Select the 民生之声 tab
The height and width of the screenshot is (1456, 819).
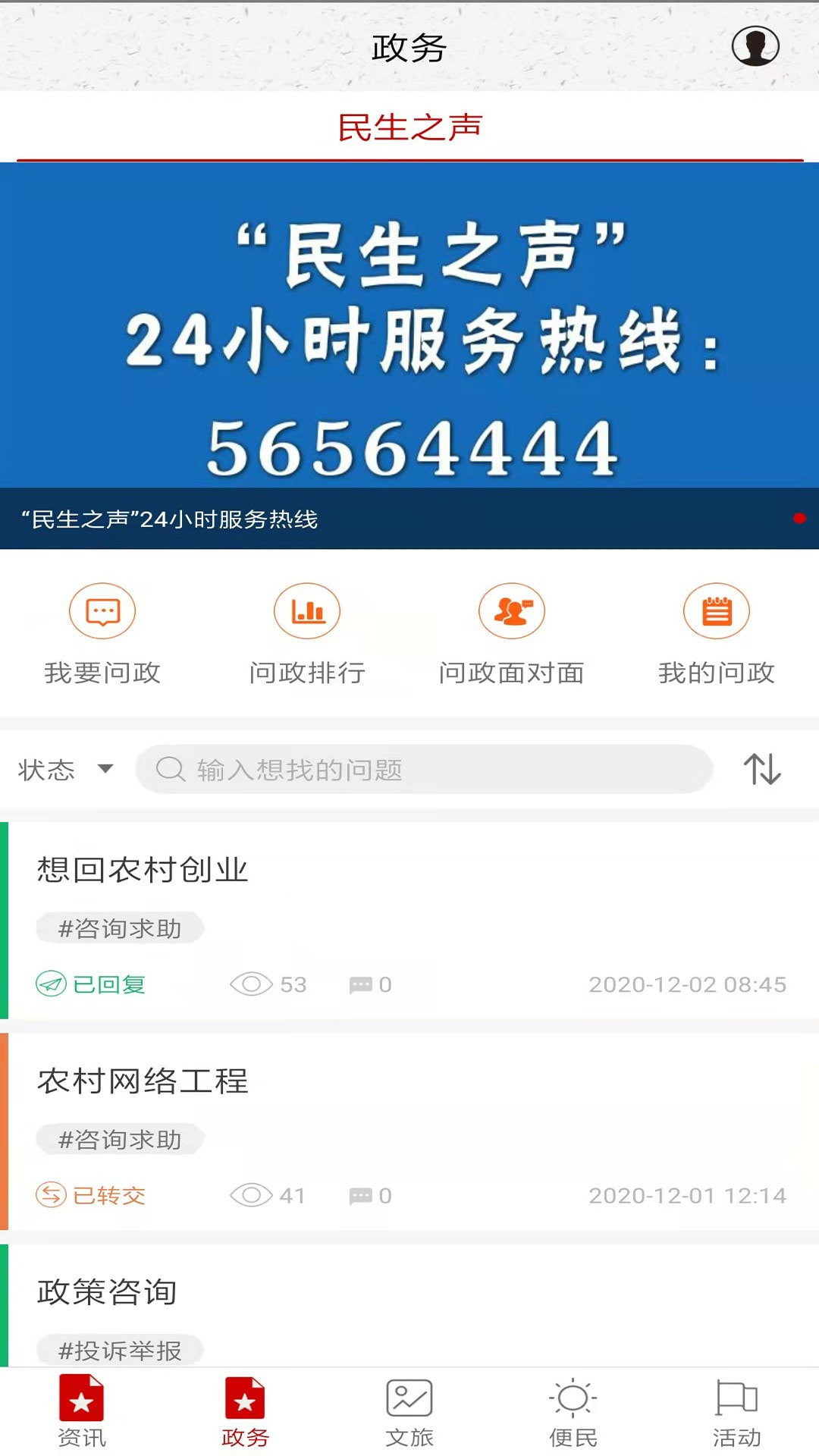(x=409, y=127)
